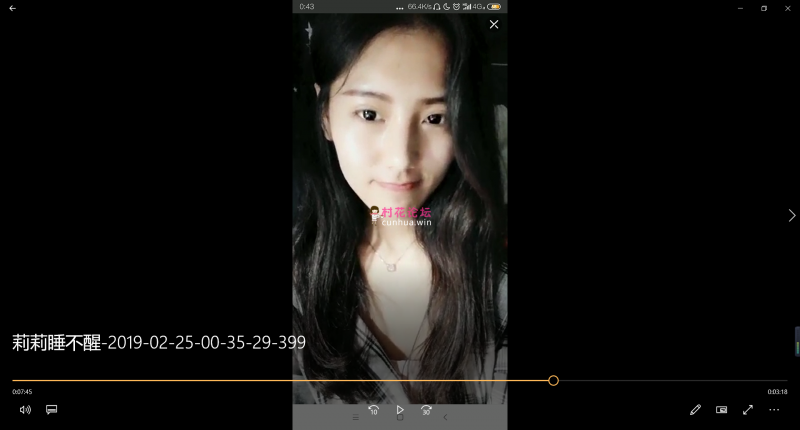This screenshot has height=430, width=800.
Task: Go back with the top-left arrow
Action: click(12, 8)
